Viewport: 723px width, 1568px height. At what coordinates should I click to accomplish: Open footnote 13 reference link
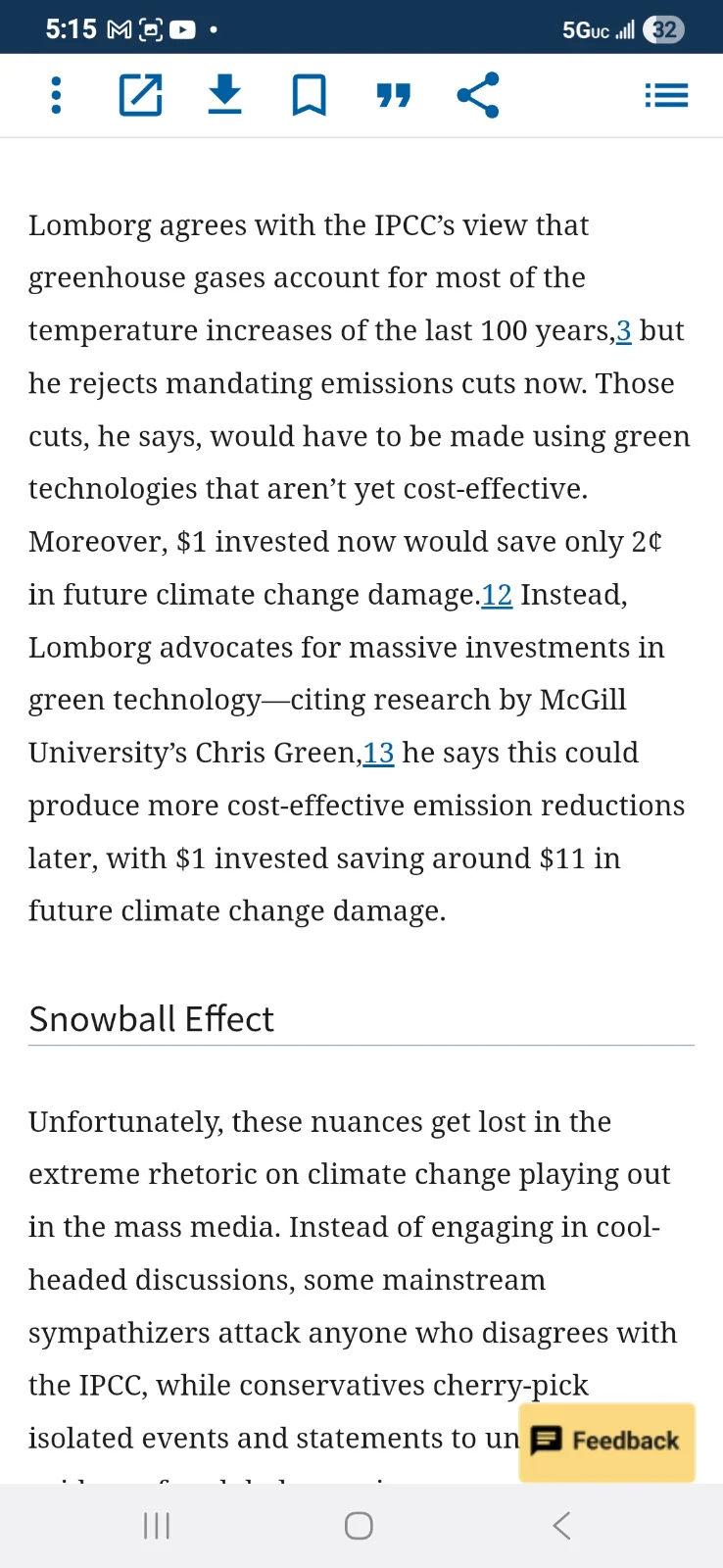(x=378, y=753)
